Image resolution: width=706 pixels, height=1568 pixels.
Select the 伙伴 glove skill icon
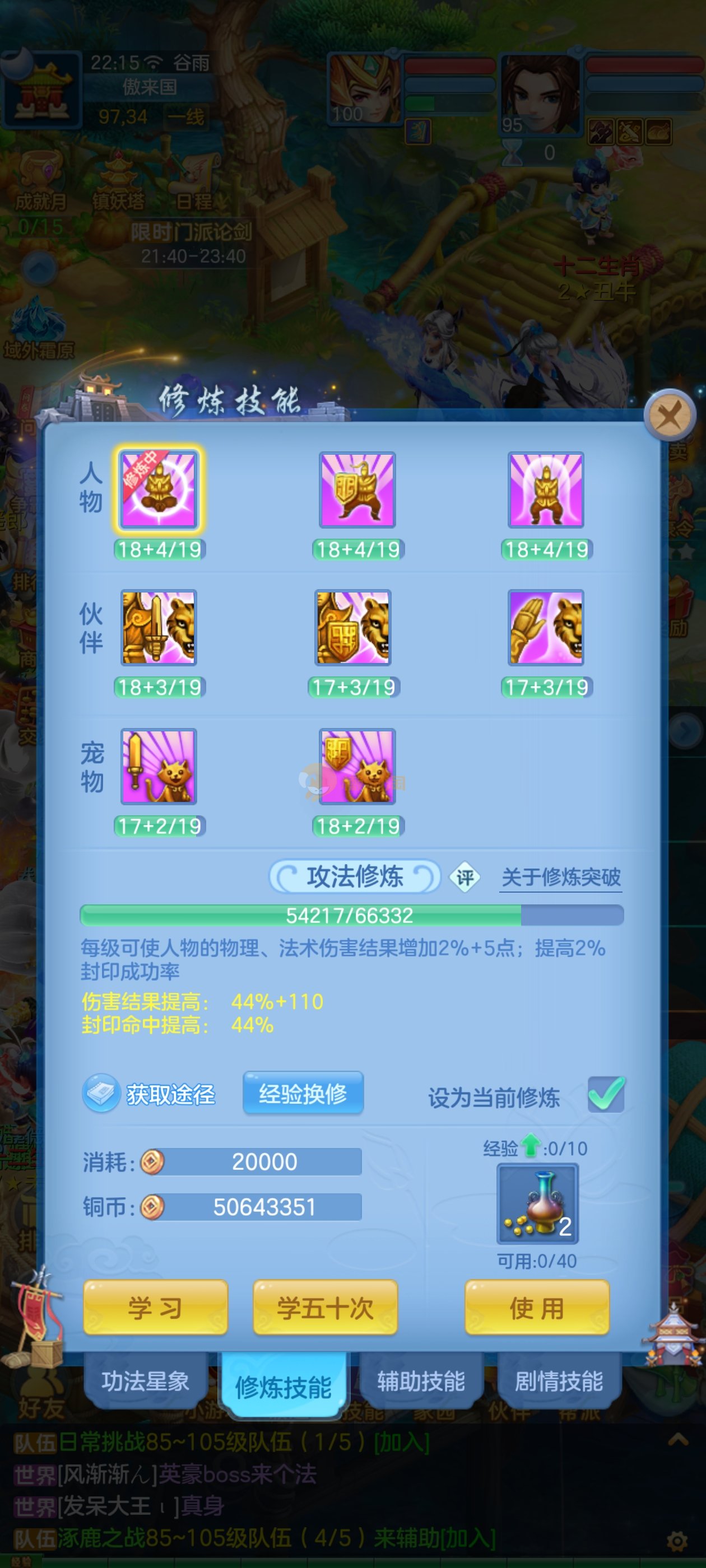coord(546,628)
